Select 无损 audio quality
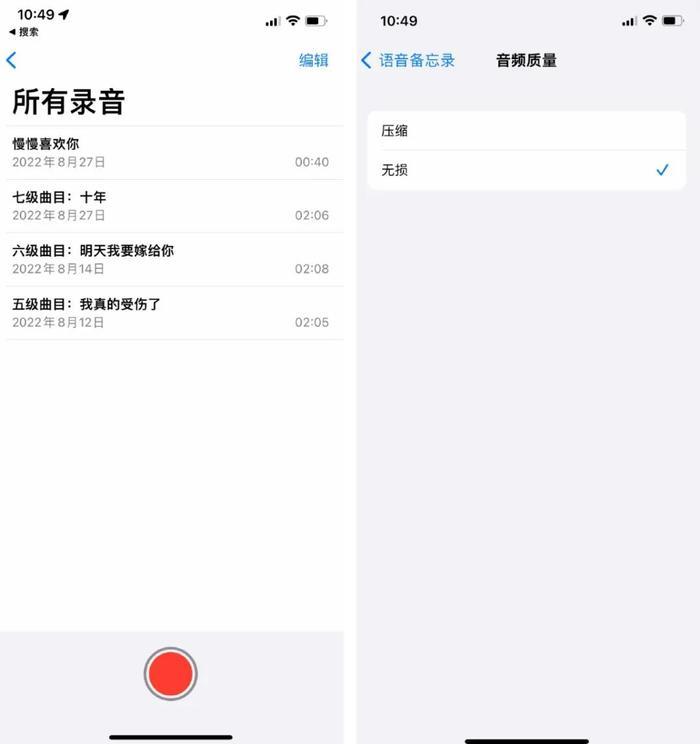The image size is (700, 744). (x=525, y=170)
